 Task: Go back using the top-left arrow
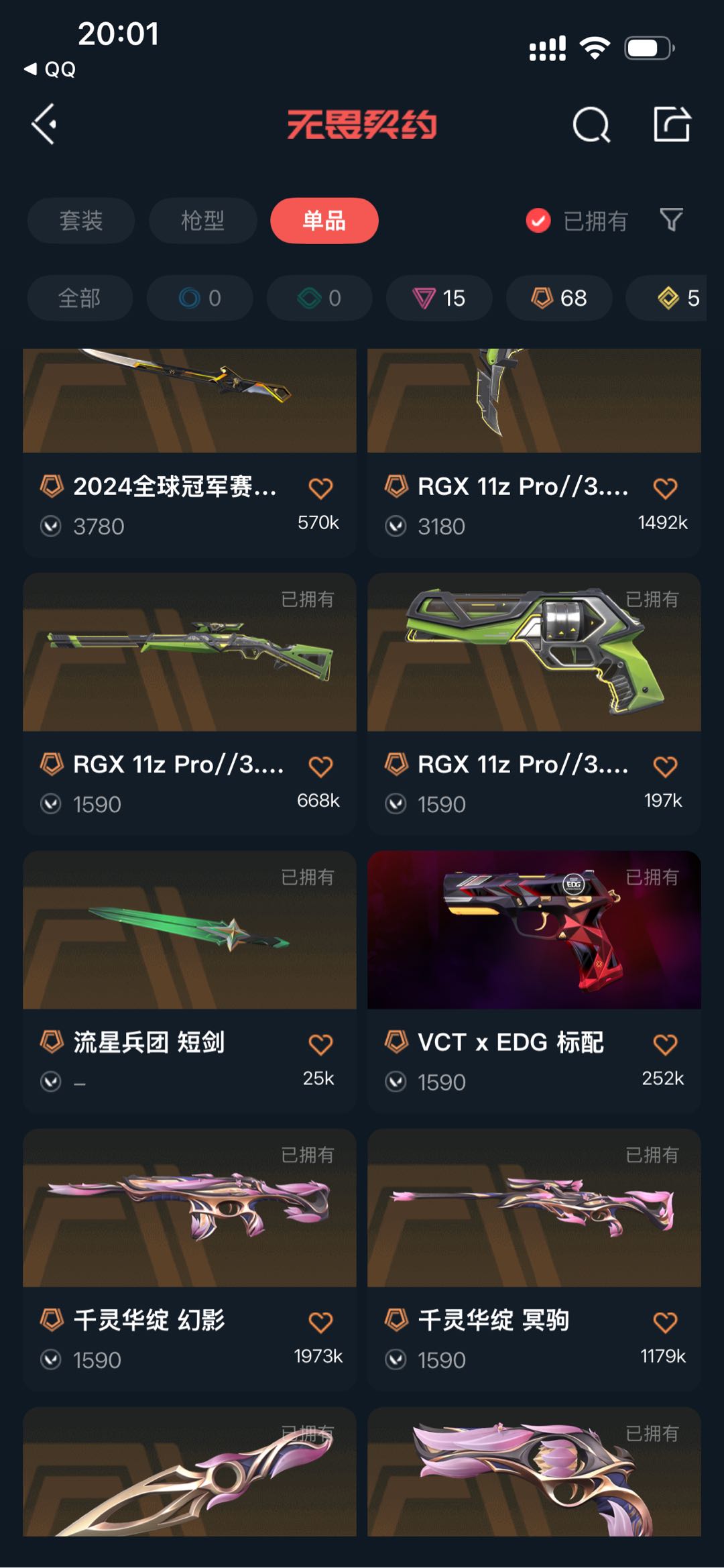44,124
